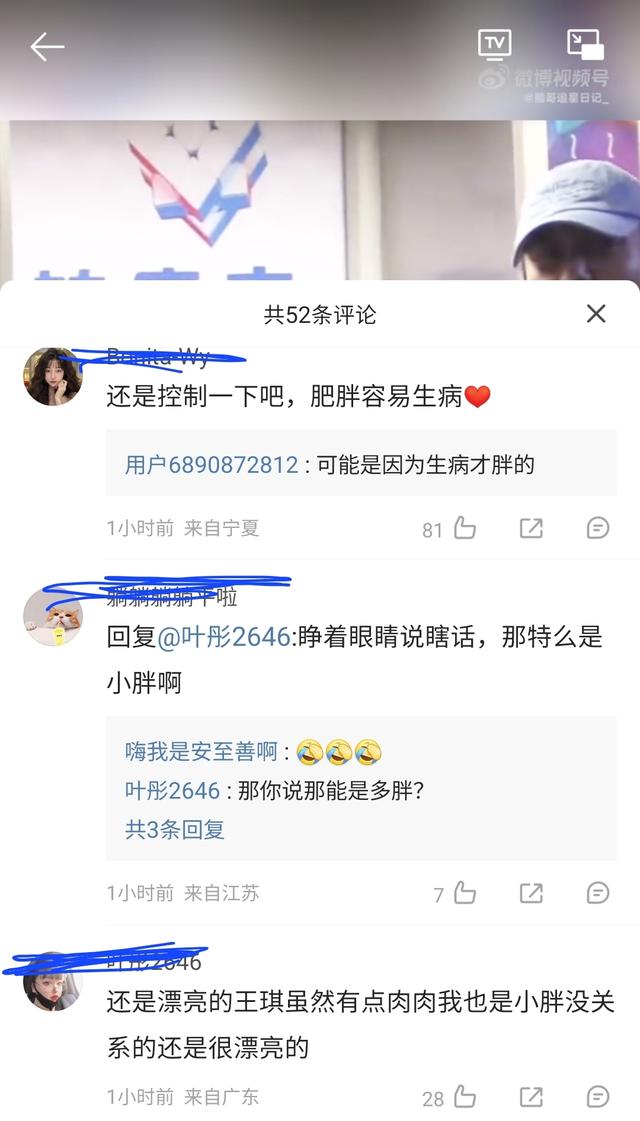Like the comment from 江苏
Viewport: 640px width, 1121px height.
point(465,893)
